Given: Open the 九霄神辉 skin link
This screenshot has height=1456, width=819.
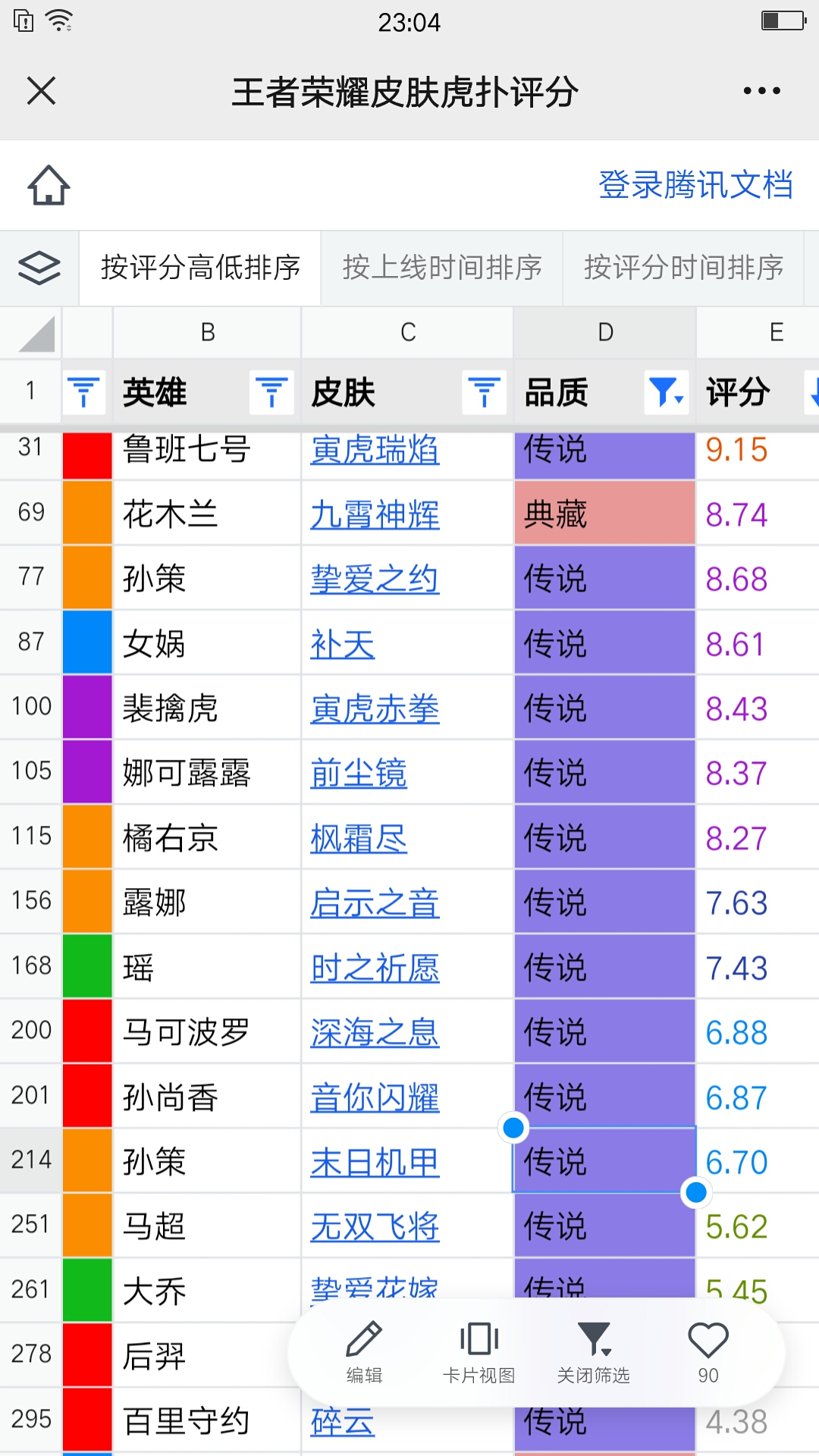Looking at the screenshot, I should [375, 515].
